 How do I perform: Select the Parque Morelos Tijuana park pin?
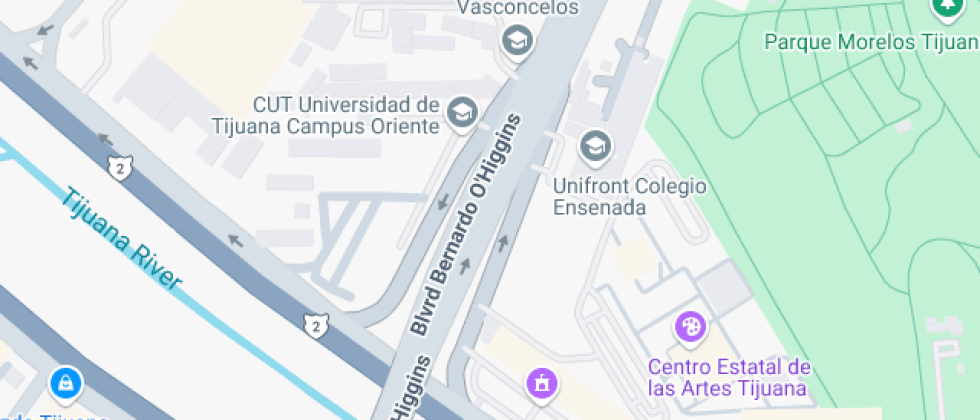pos(946,8)
